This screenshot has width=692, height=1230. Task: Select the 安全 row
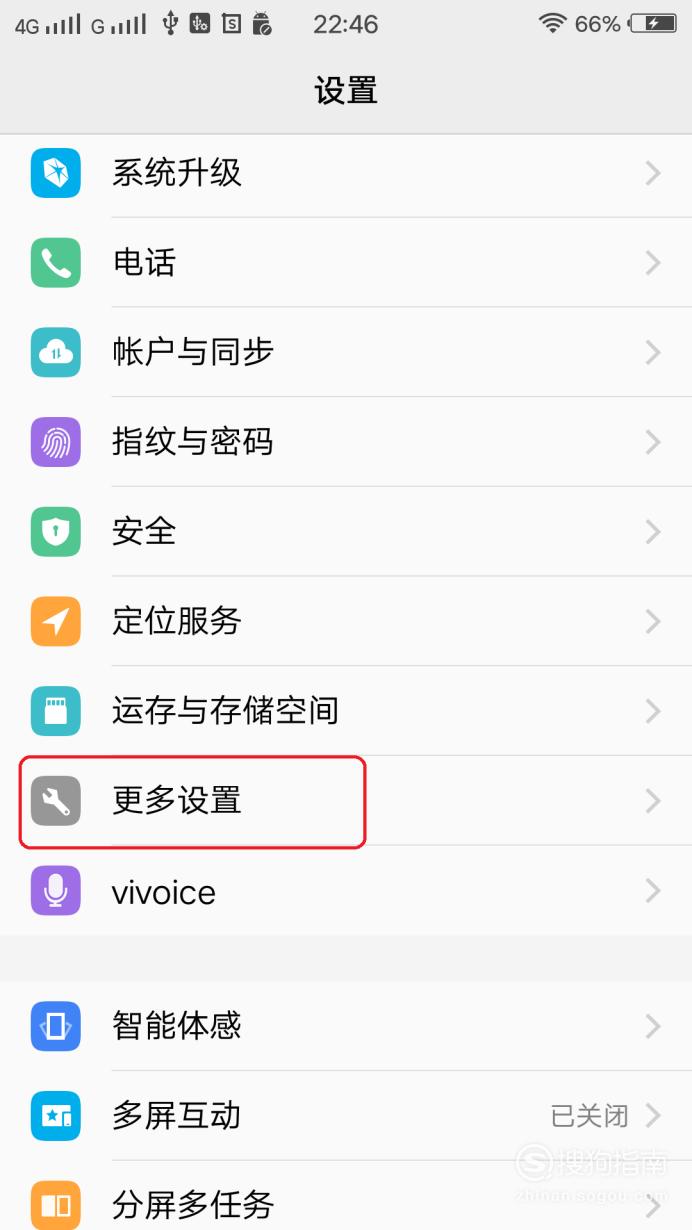pos(346,532)
